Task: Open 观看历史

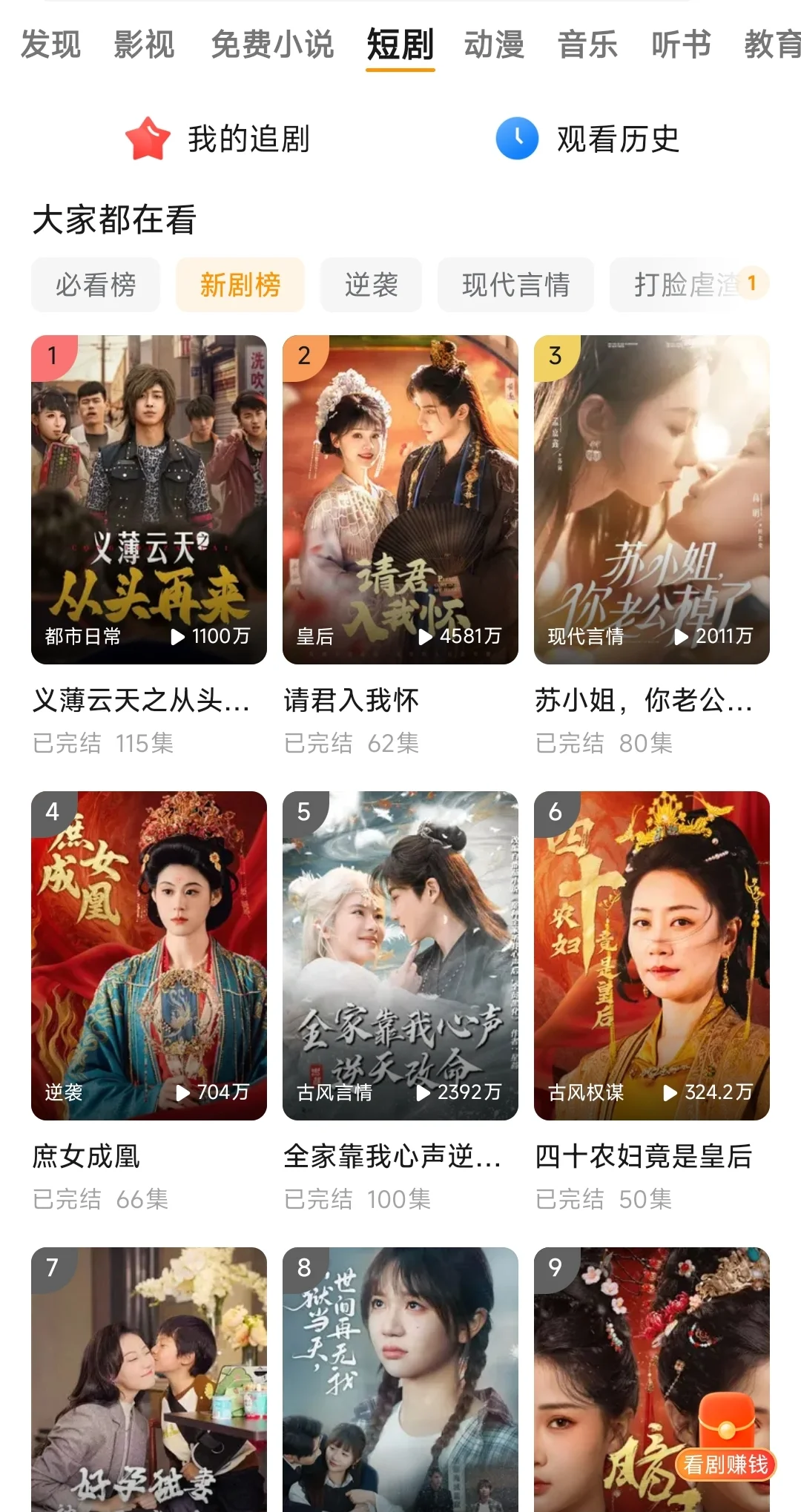Action: (x=588, y=139)
